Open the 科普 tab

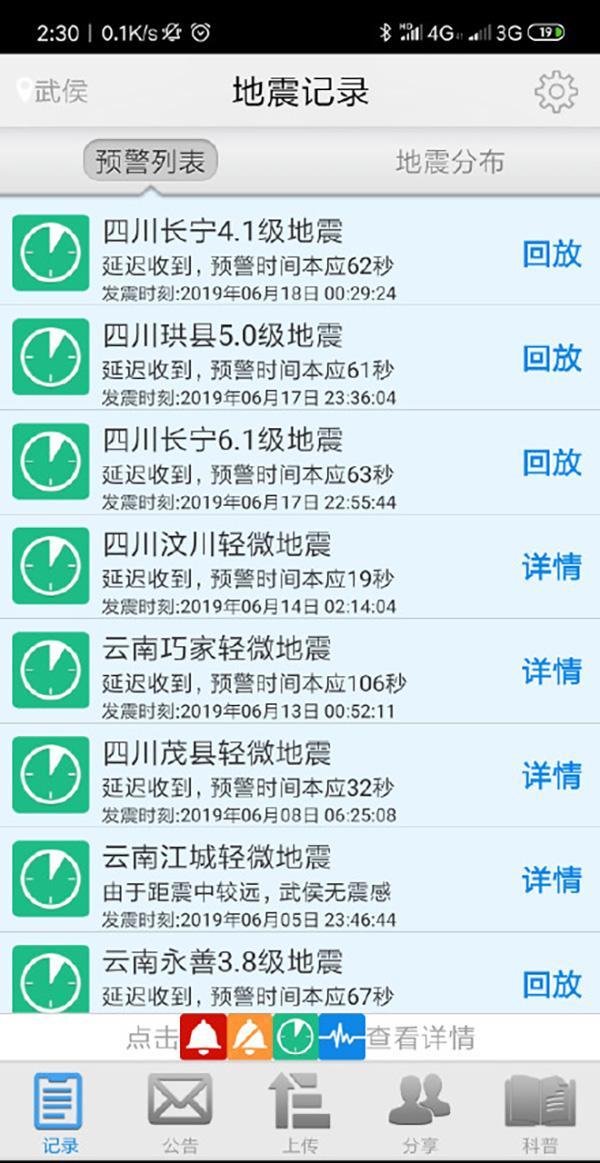coord(540,1112)
